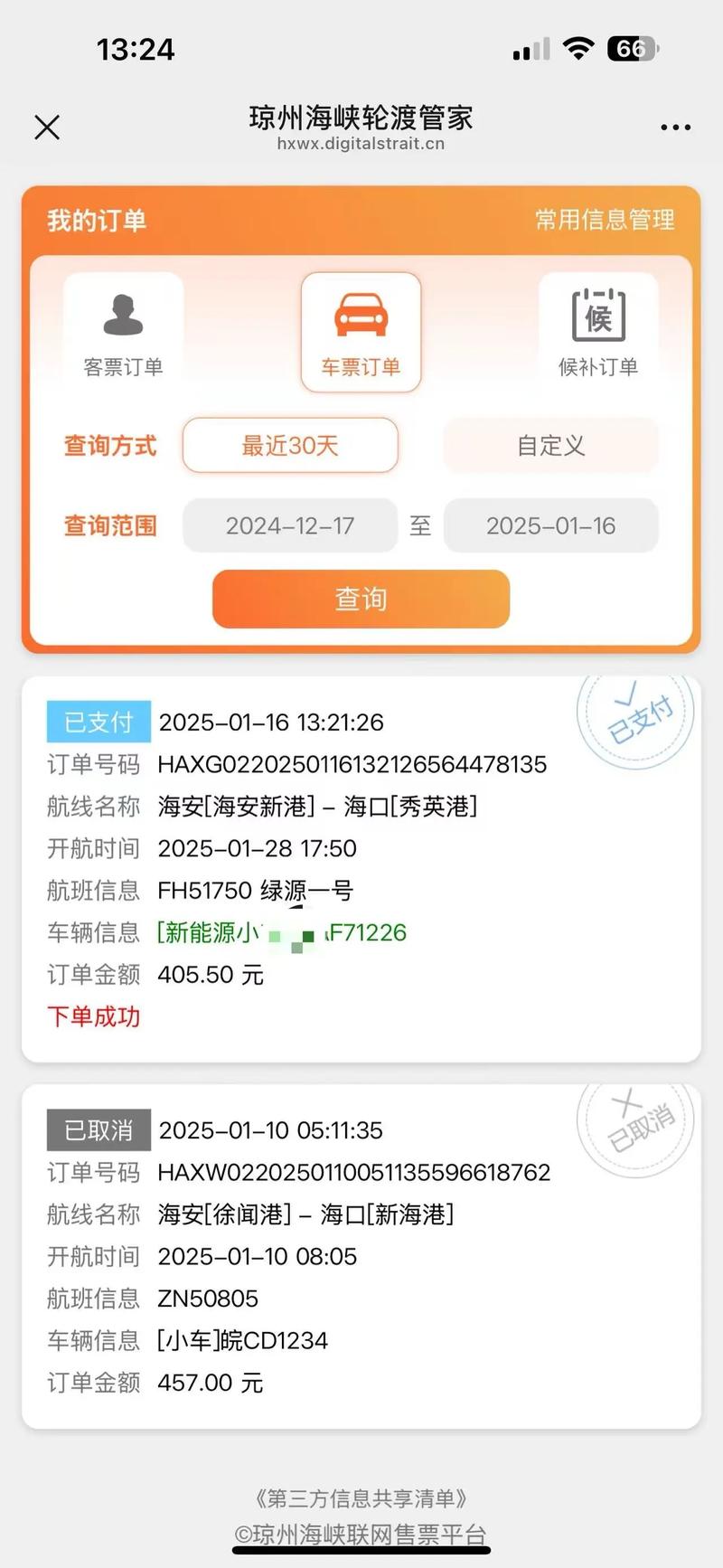Open 常用信息管理 common info management
This screenshot has height=1568, width=723.
click(604, 220)
